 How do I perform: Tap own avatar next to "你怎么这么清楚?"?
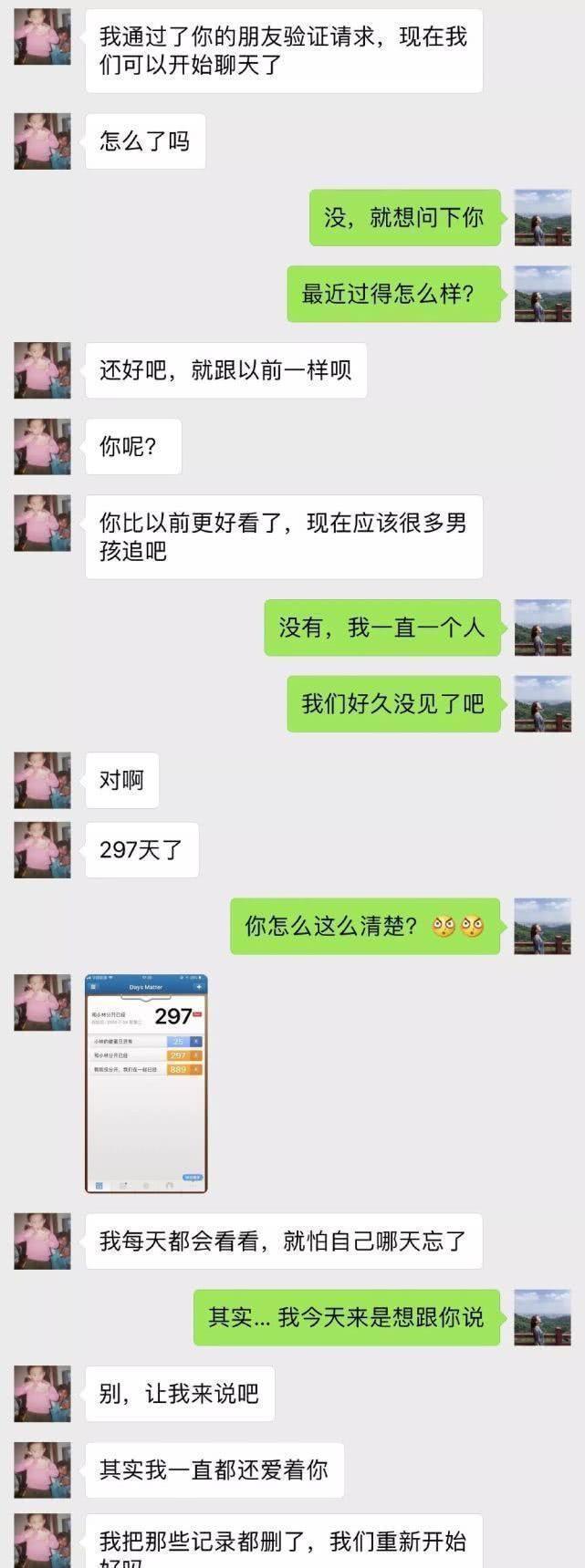pyautogui.click(x=542, y=926)
